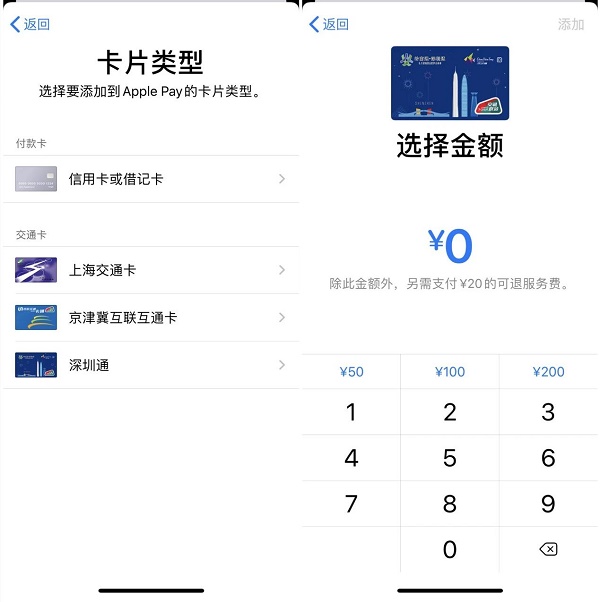Open 京津冀互联互通卡 option
The height and width of the screenshot is (602, 600).
[150, 317]
